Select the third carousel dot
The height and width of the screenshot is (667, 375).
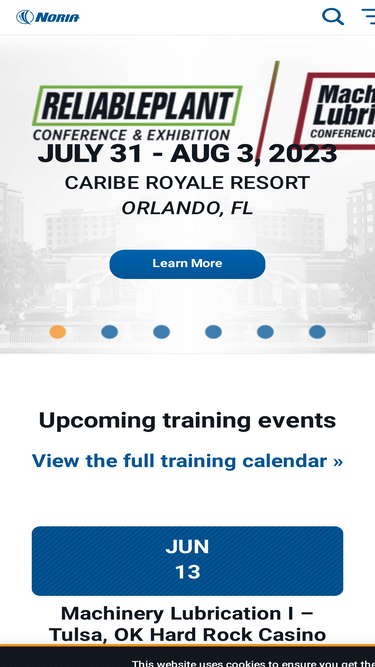[162, 332]
